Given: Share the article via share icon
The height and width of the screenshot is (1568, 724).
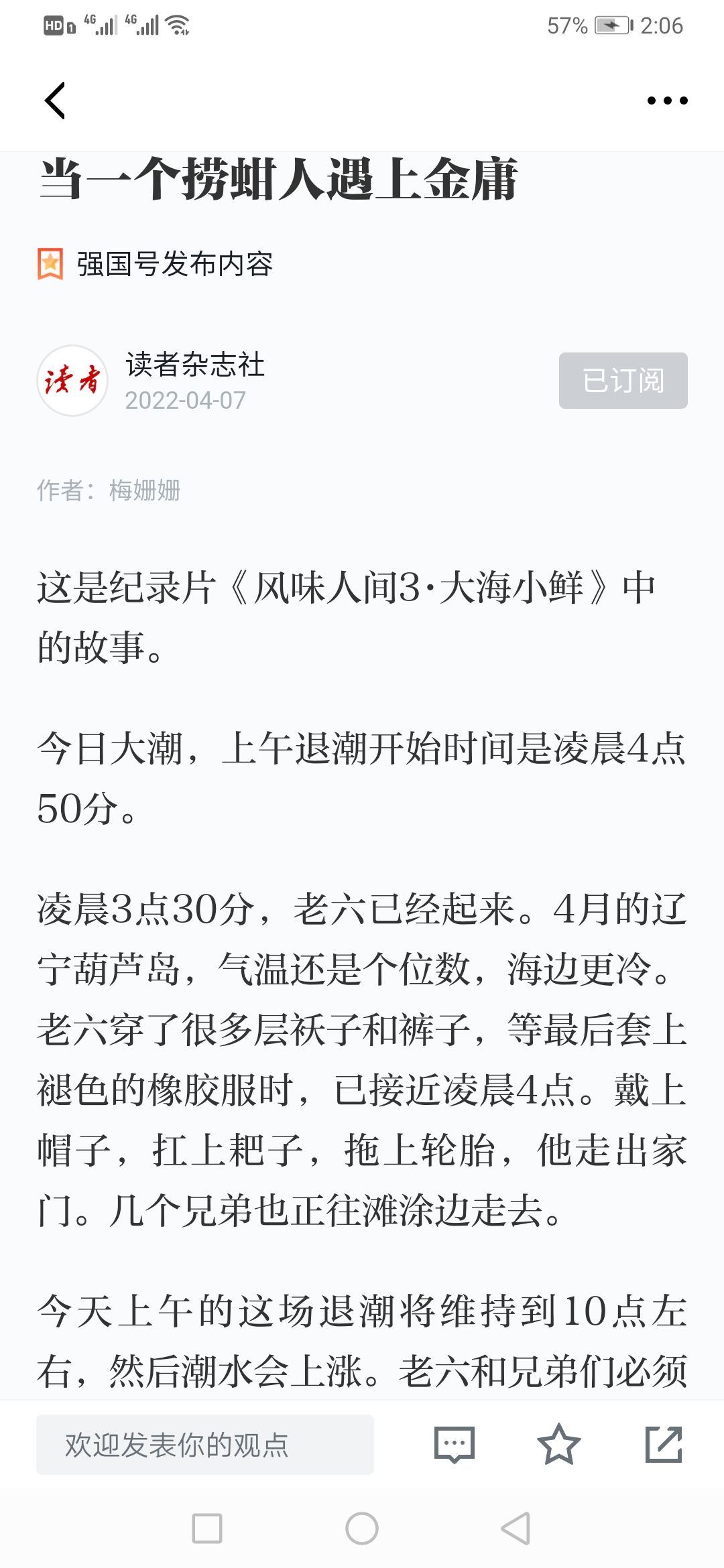Looking at the screenshot, I should pyautogui.click(x=663, y=1445).
